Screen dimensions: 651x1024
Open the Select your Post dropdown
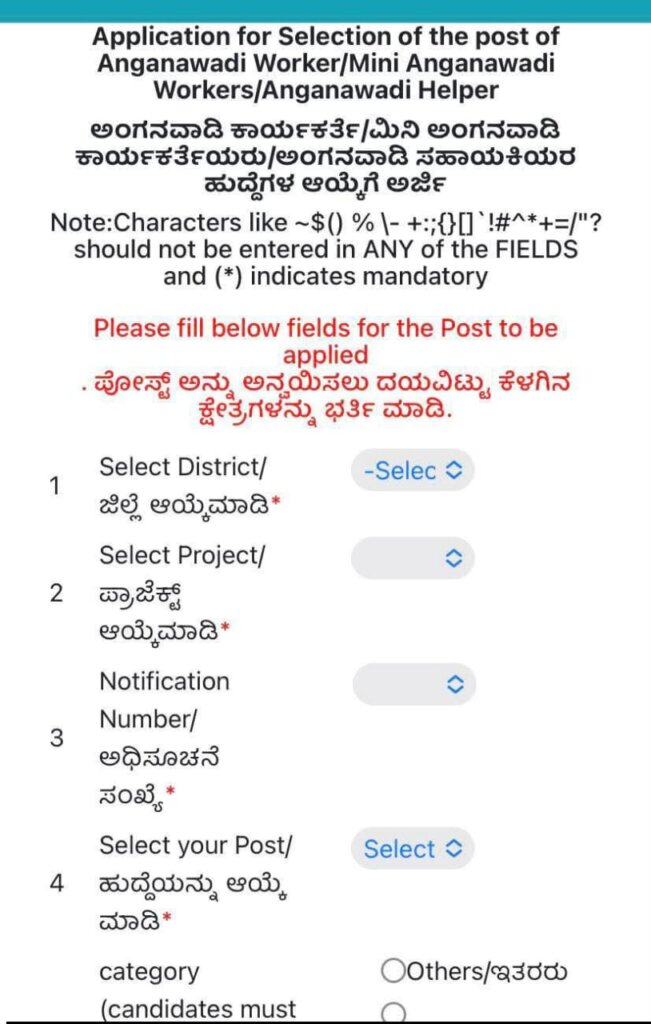pyautogui.click(x=412, y=849)
